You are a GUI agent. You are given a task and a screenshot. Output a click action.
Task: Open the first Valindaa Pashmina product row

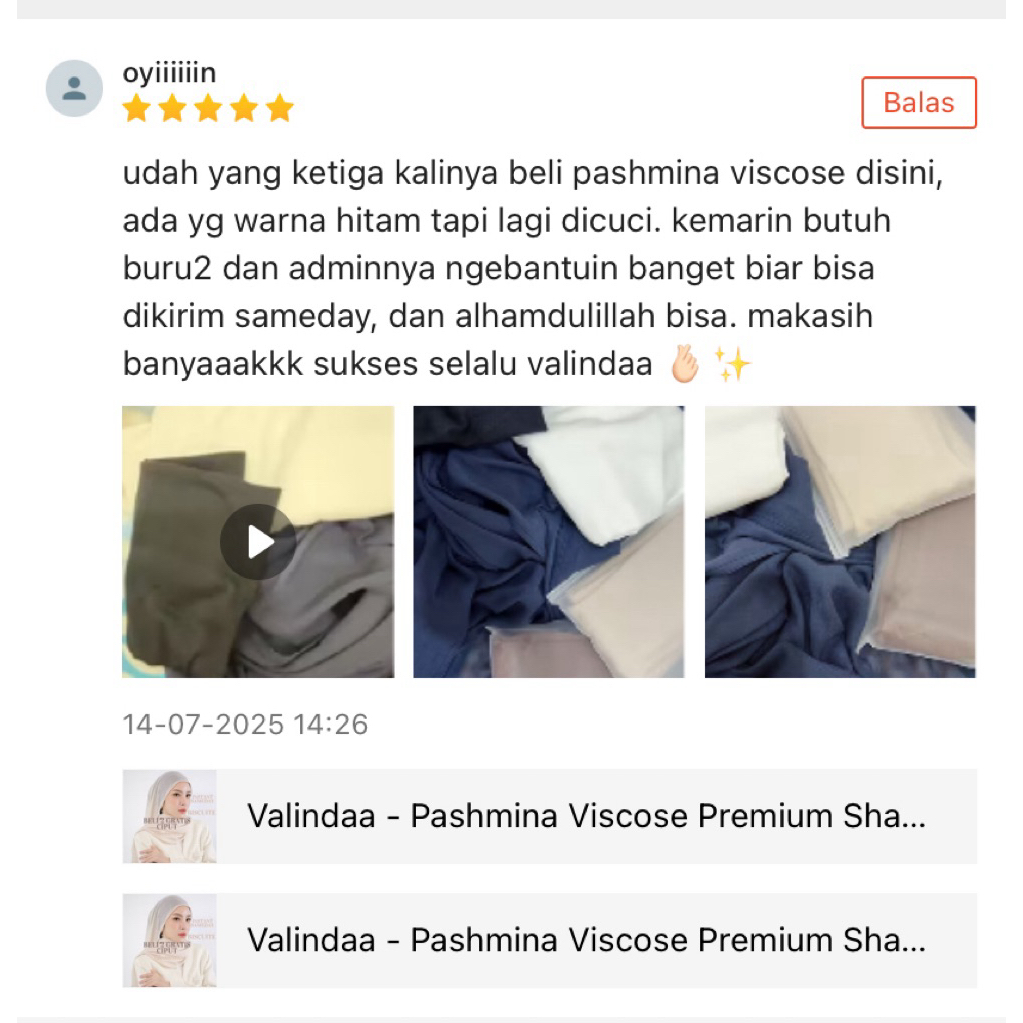click(x=549, y=816)
